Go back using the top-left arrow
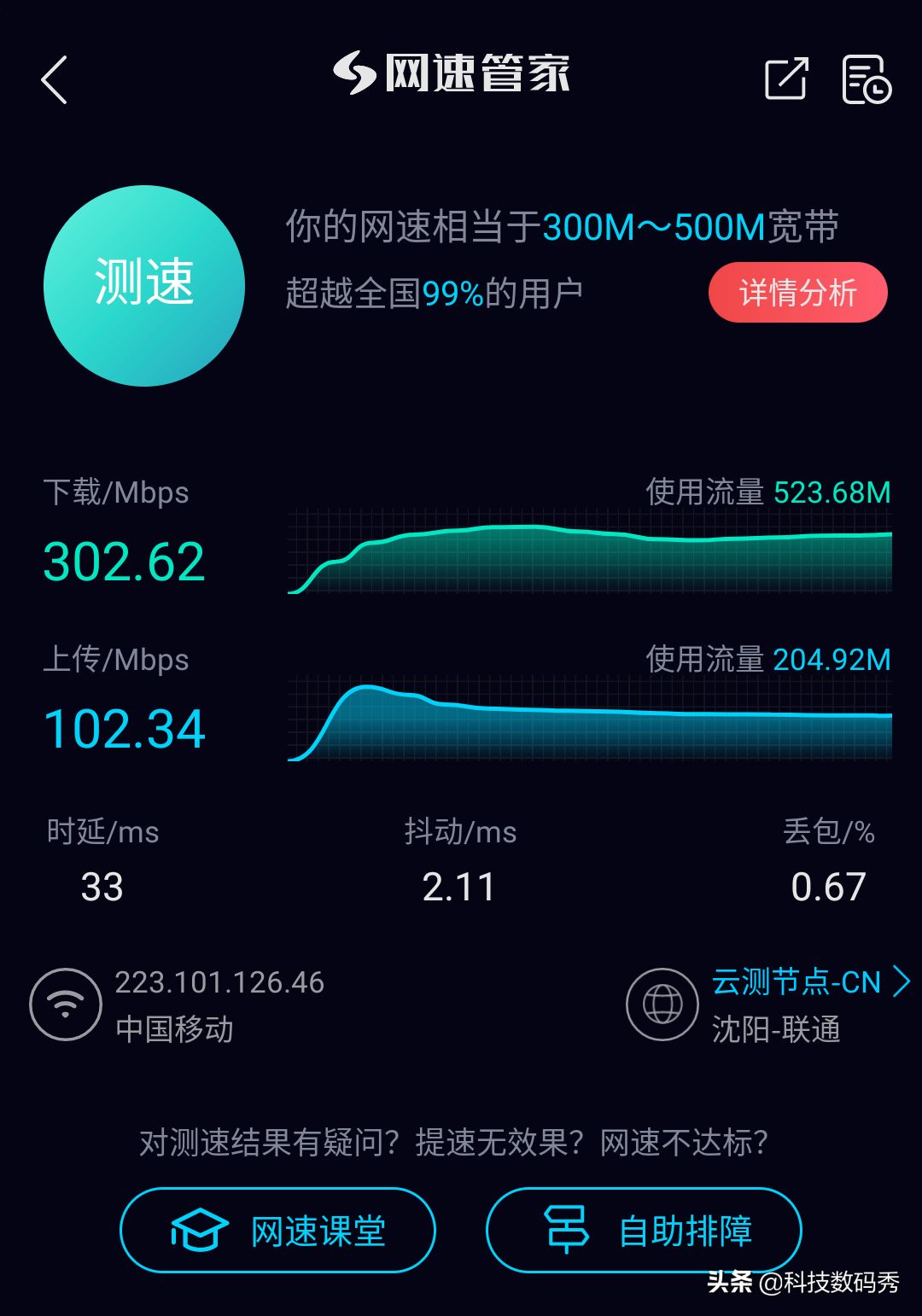 (55, 80)
